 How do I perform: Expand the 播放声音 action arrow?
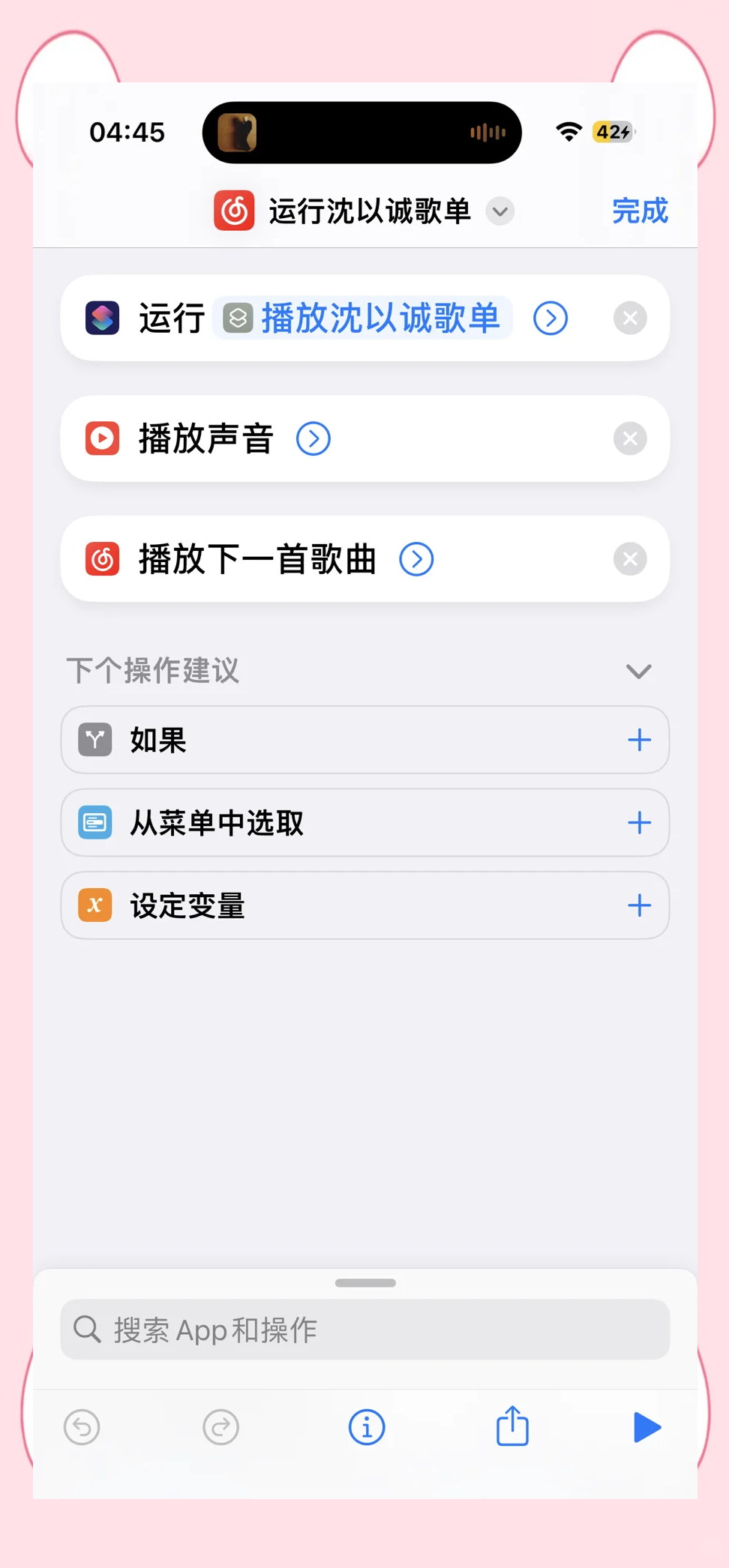click(x=313, y=438)
